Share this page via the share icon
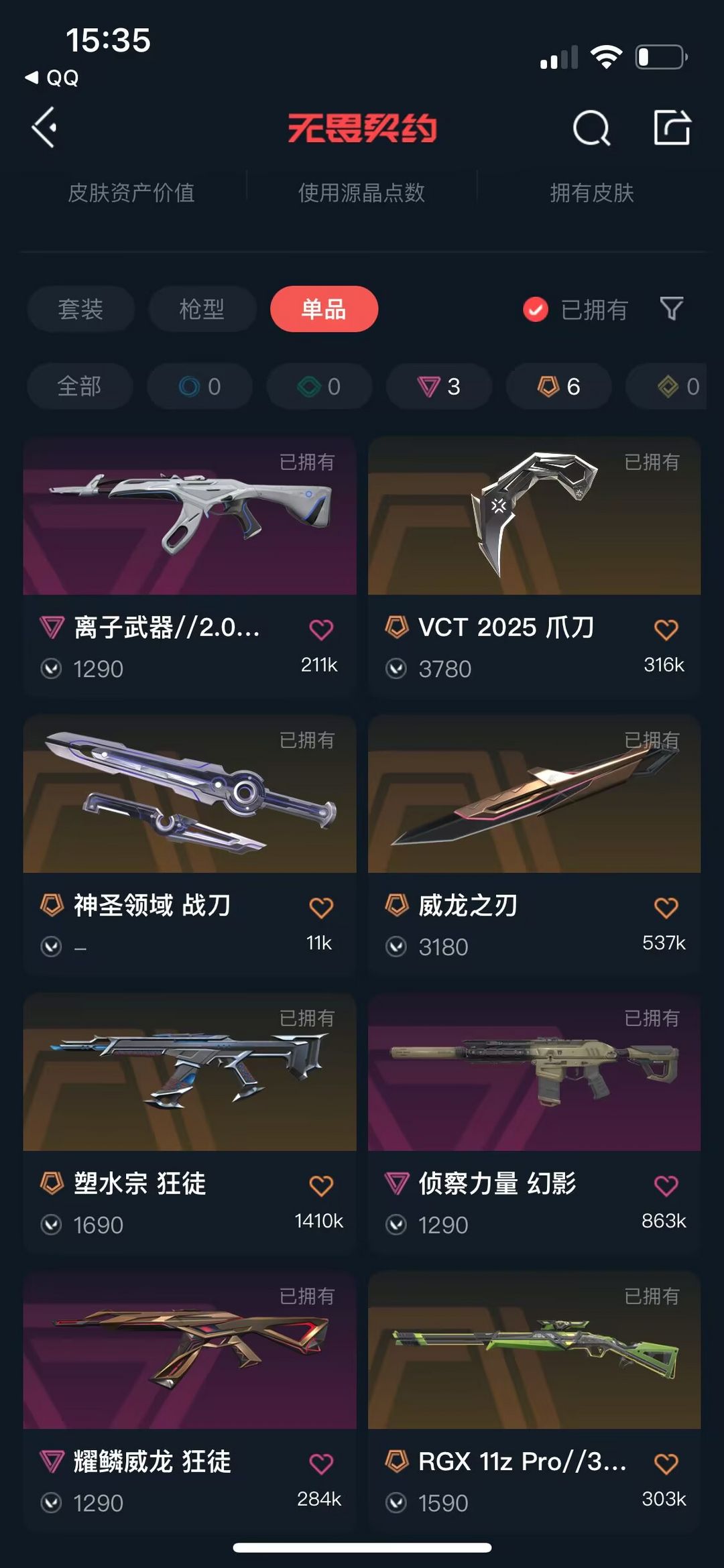Screen dimensions: 724x1568 [672, 127]
